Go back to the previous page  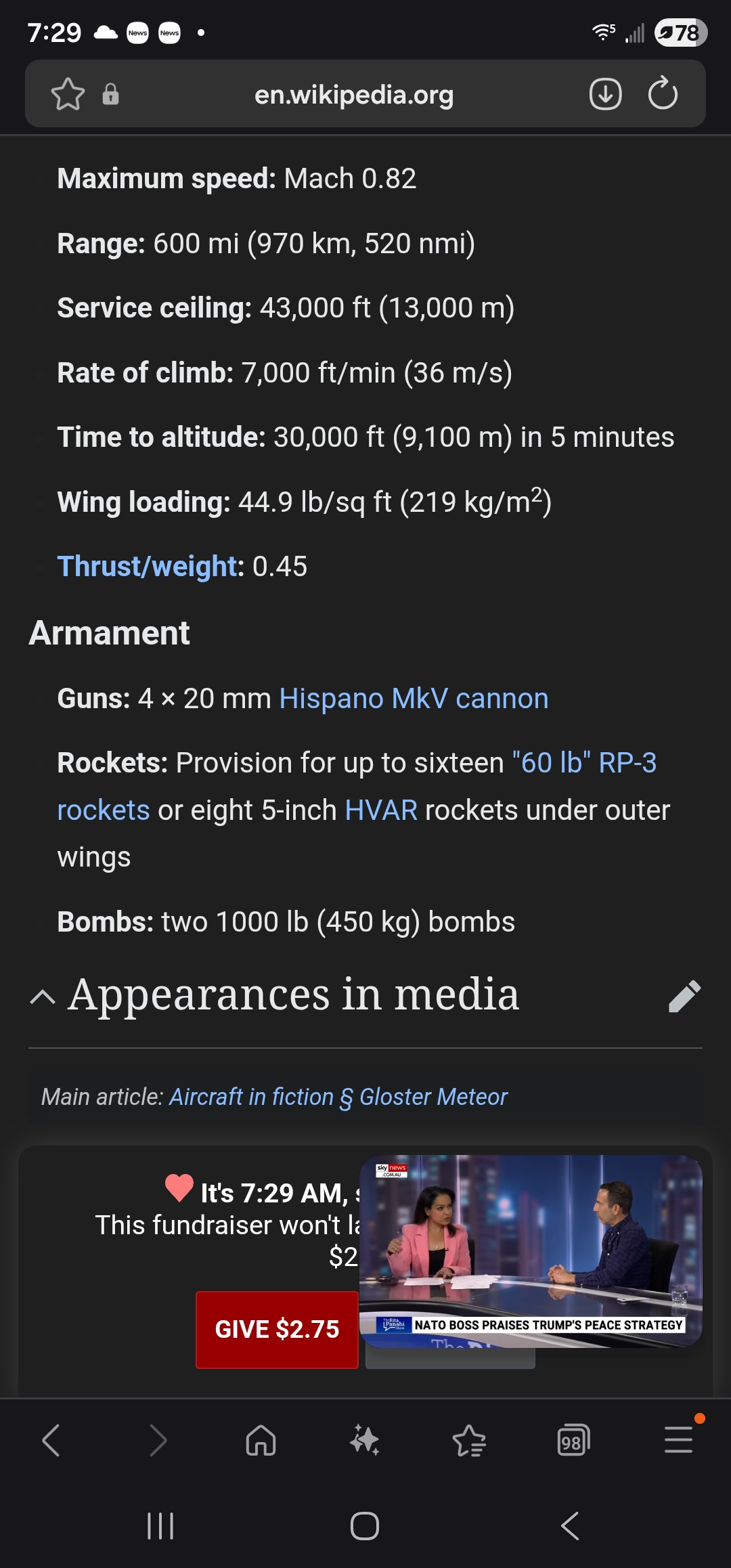coord(51,1440)
